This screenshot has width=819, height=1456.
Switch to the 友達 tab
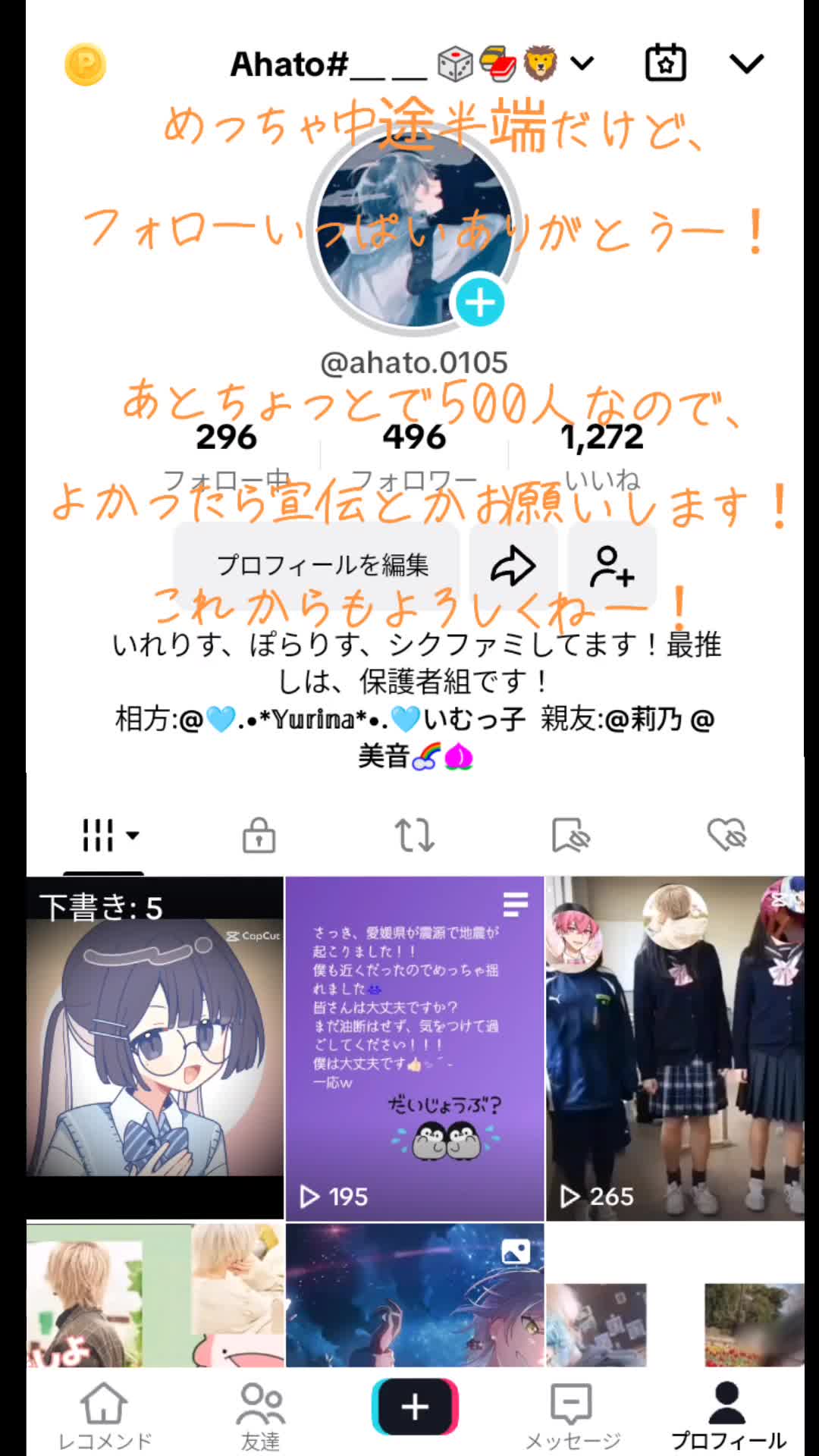point(260,1415)
